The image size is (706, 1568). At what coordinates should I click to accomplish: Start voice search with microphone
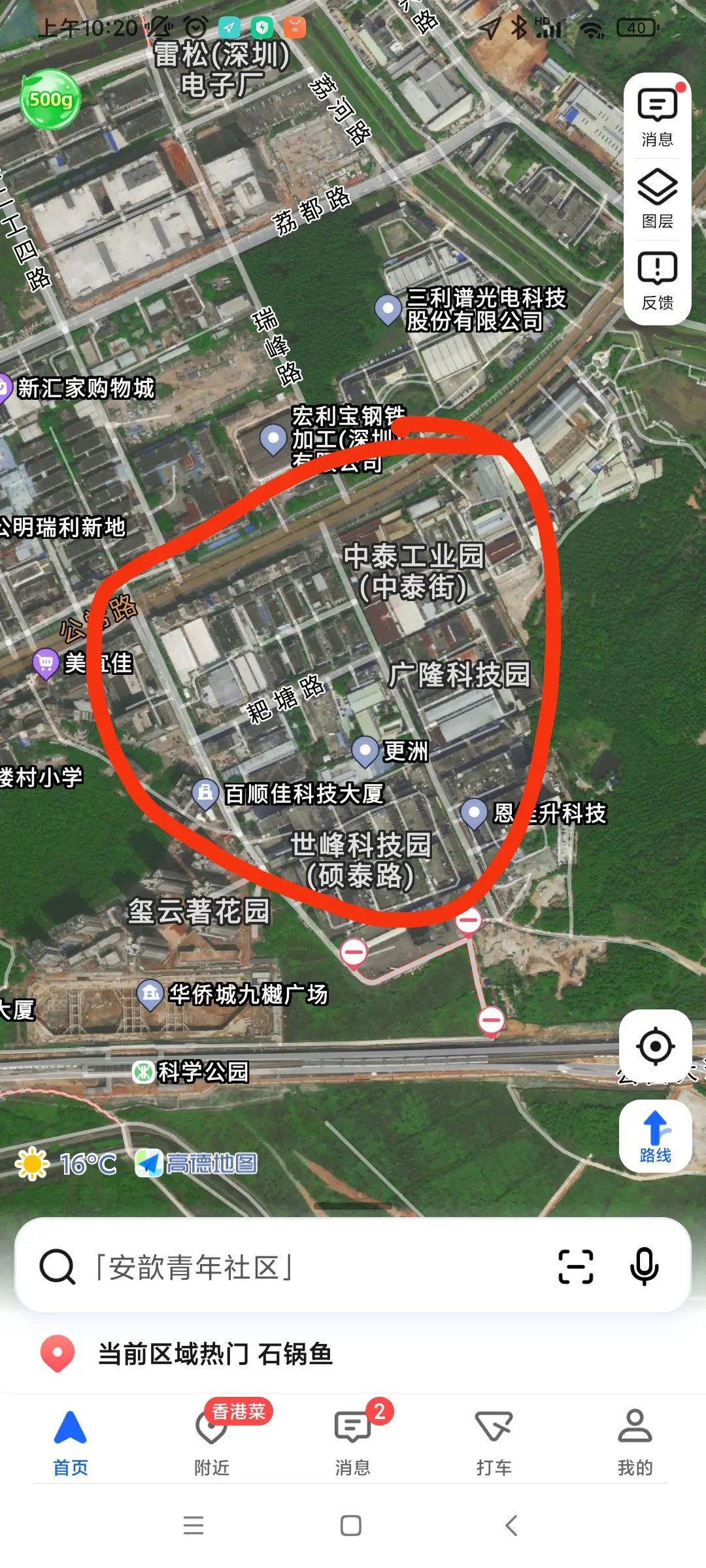tap(644, 1267)
